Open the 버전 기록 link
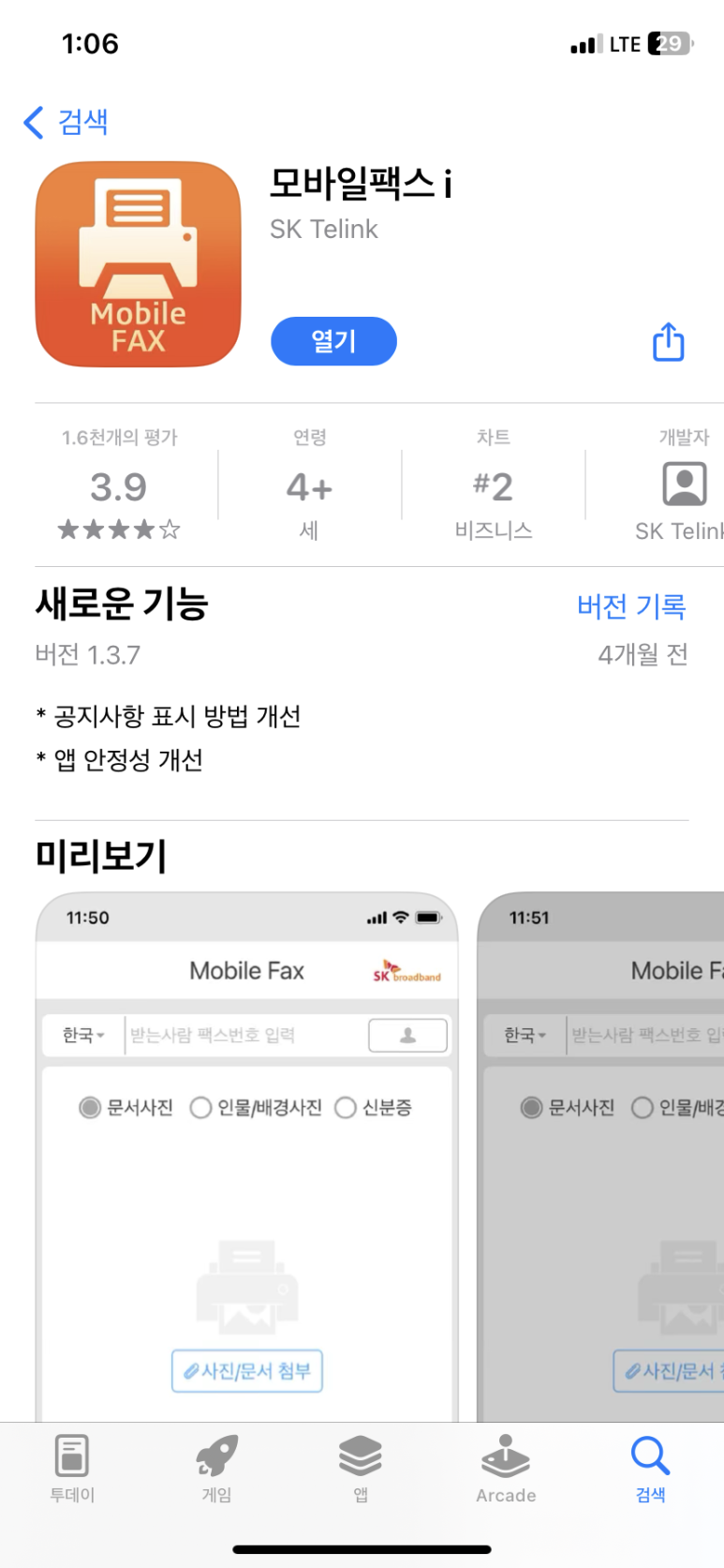The image size is (724, 1568). (x=631, y=606)
